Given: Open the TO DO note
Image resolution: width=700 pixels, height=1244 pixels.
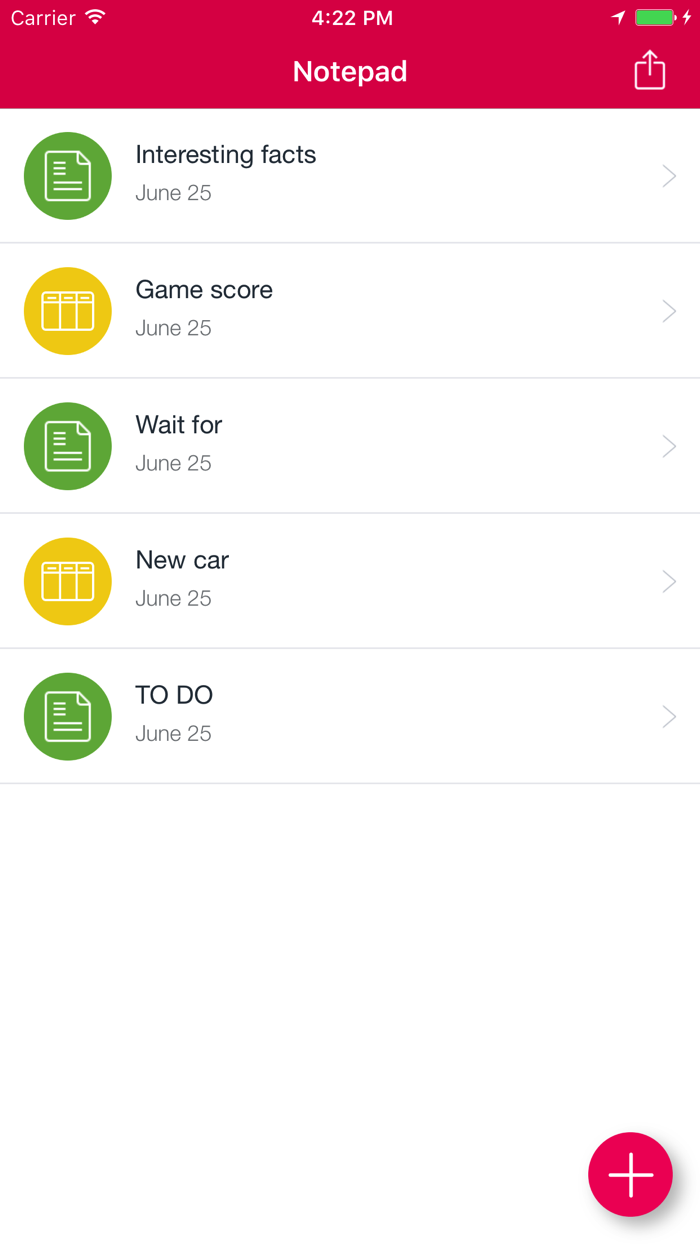Looking at the screenshot, I should point(350,715).
